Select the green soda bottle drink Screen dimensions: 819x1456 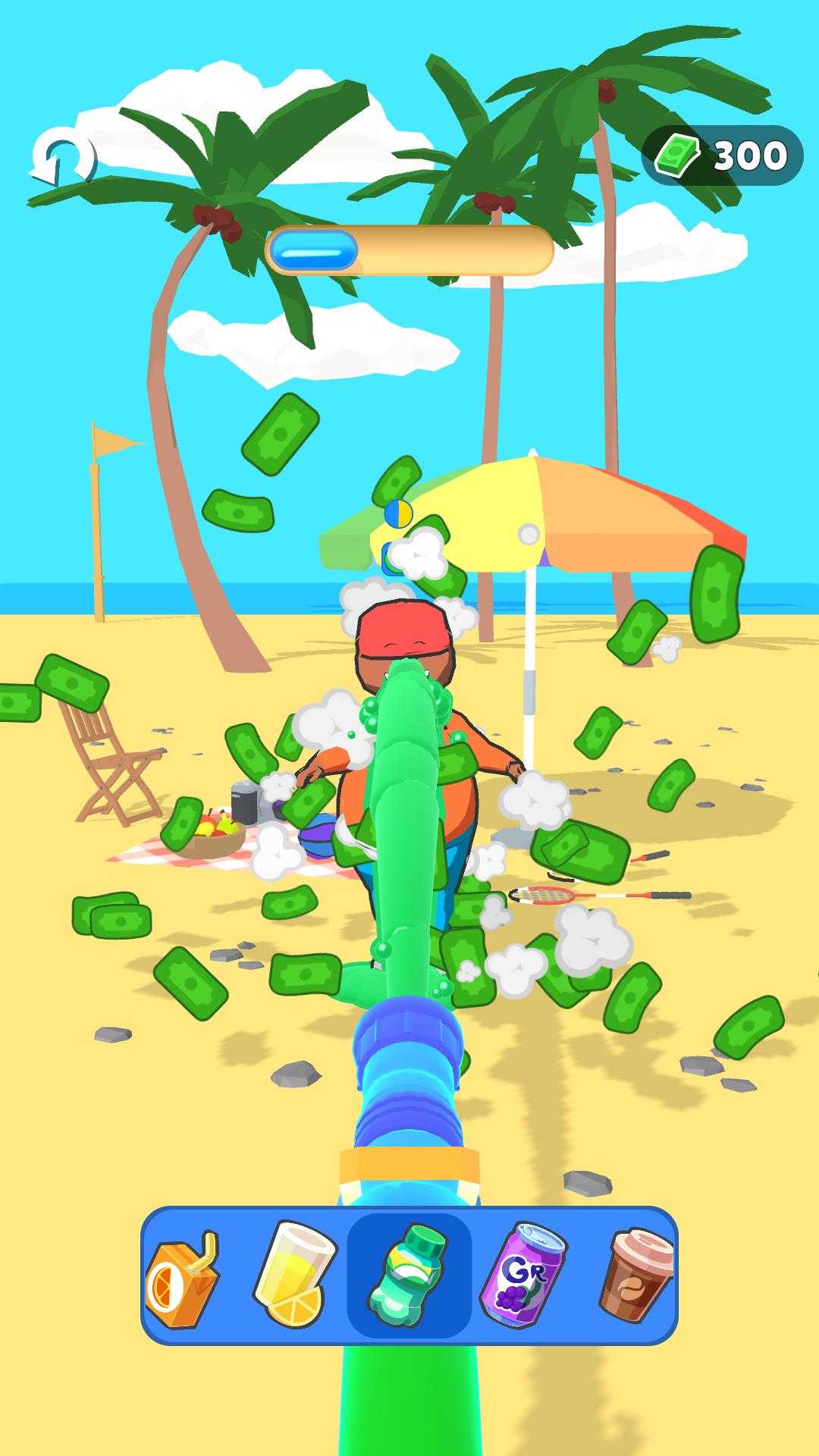[x=409, y=1276]
